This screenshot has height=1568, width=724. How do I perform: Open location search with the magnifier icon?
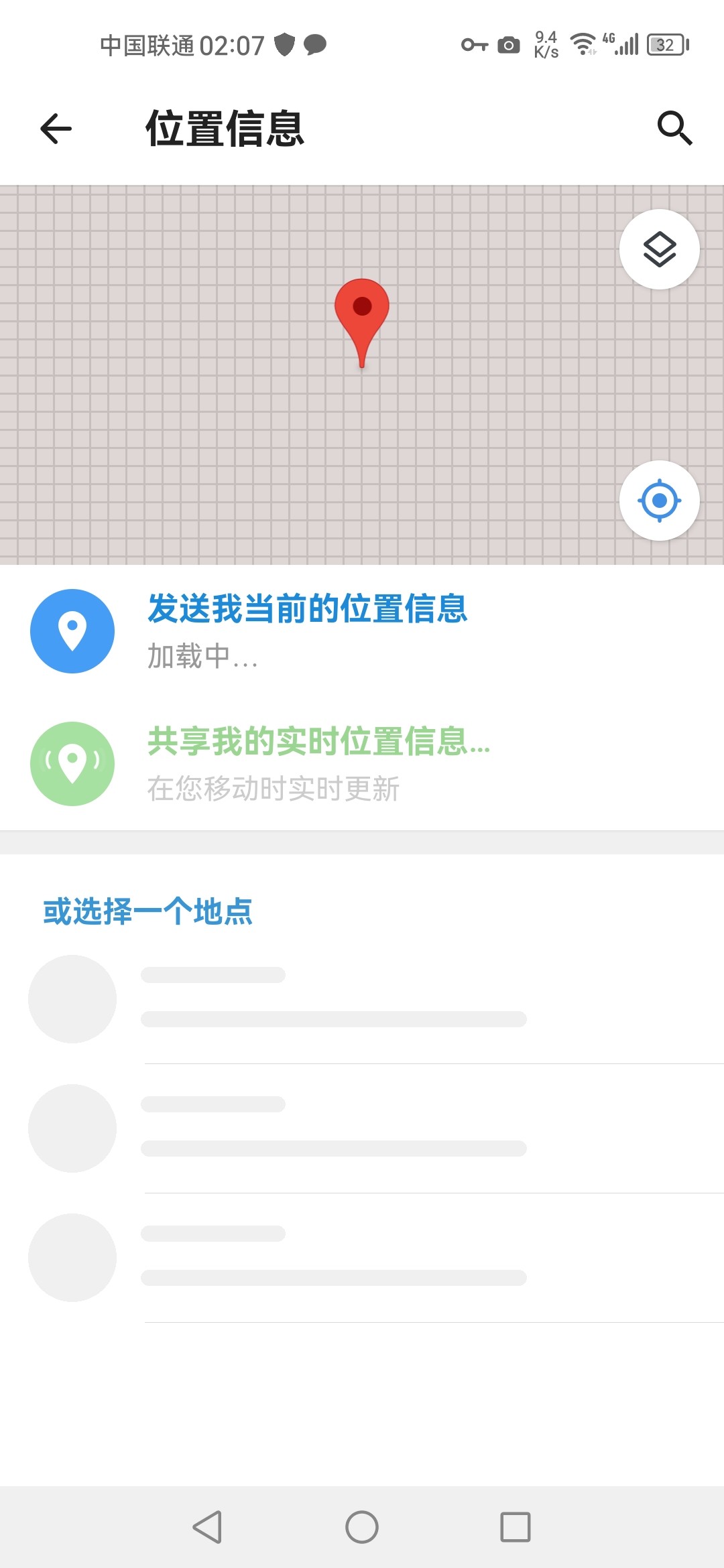coord(674,128)
